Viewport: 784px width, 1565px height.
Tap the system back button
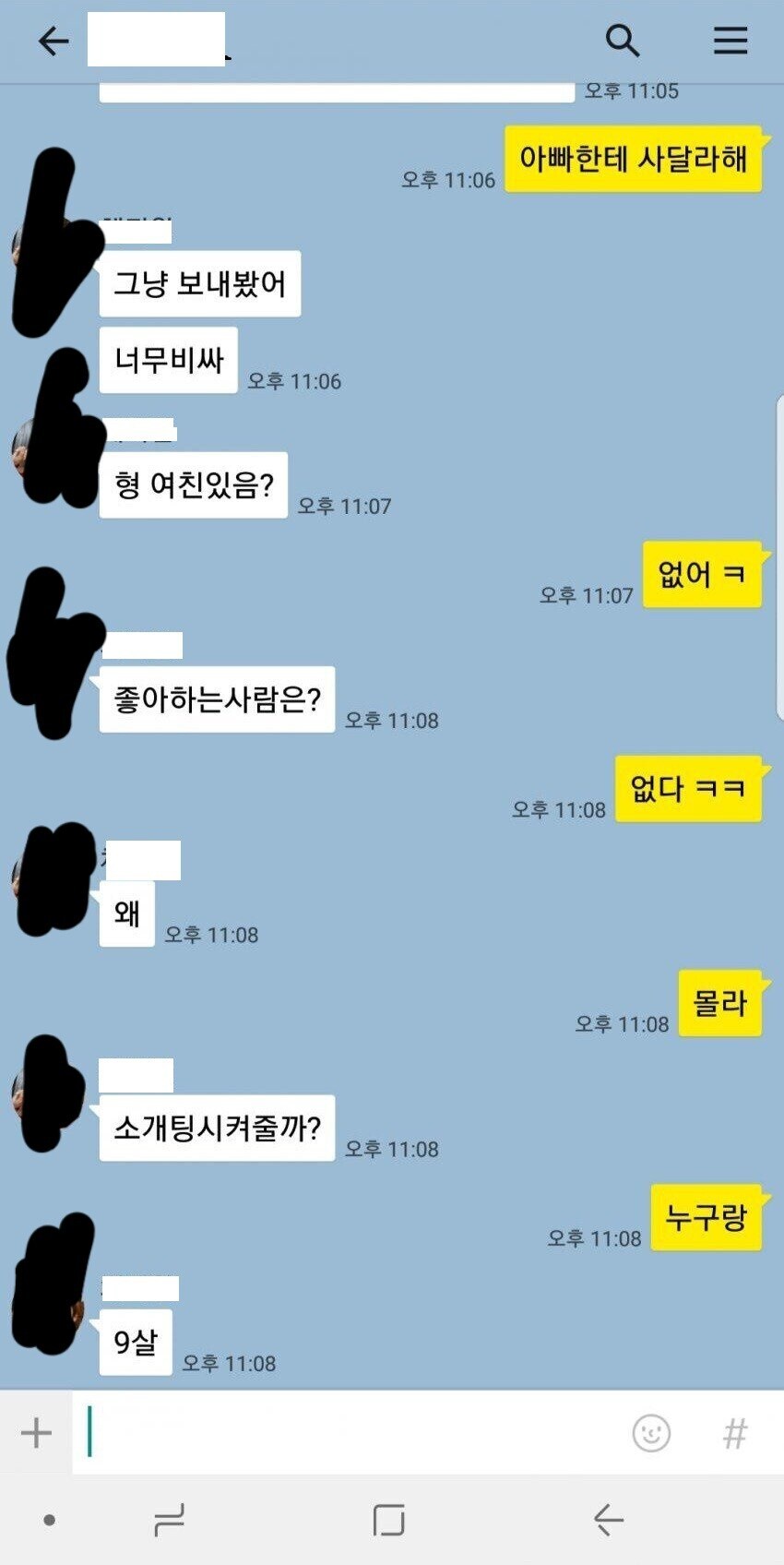tap(608, 1519)
